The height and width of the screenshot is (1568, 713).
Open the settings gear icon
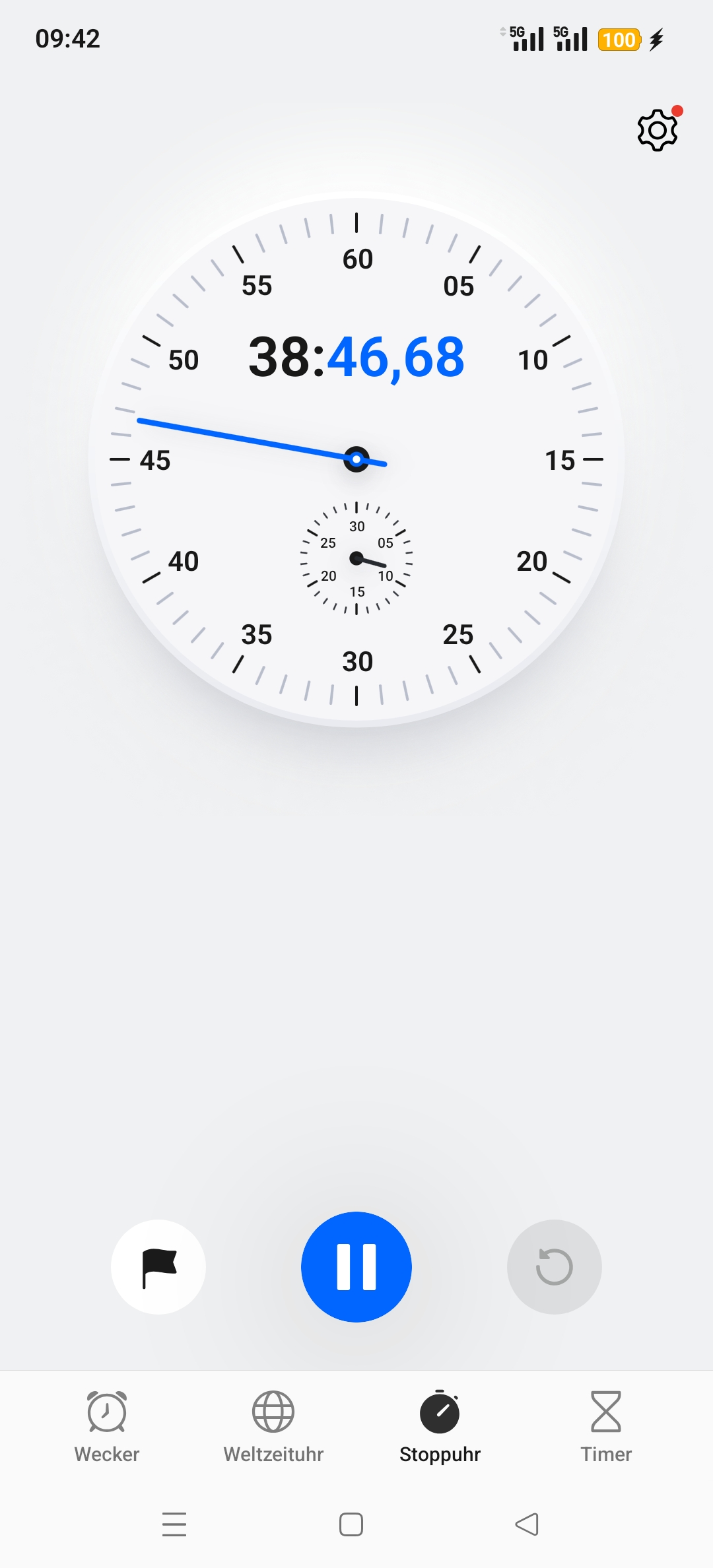pyautogui.click(x=658, y=130)
